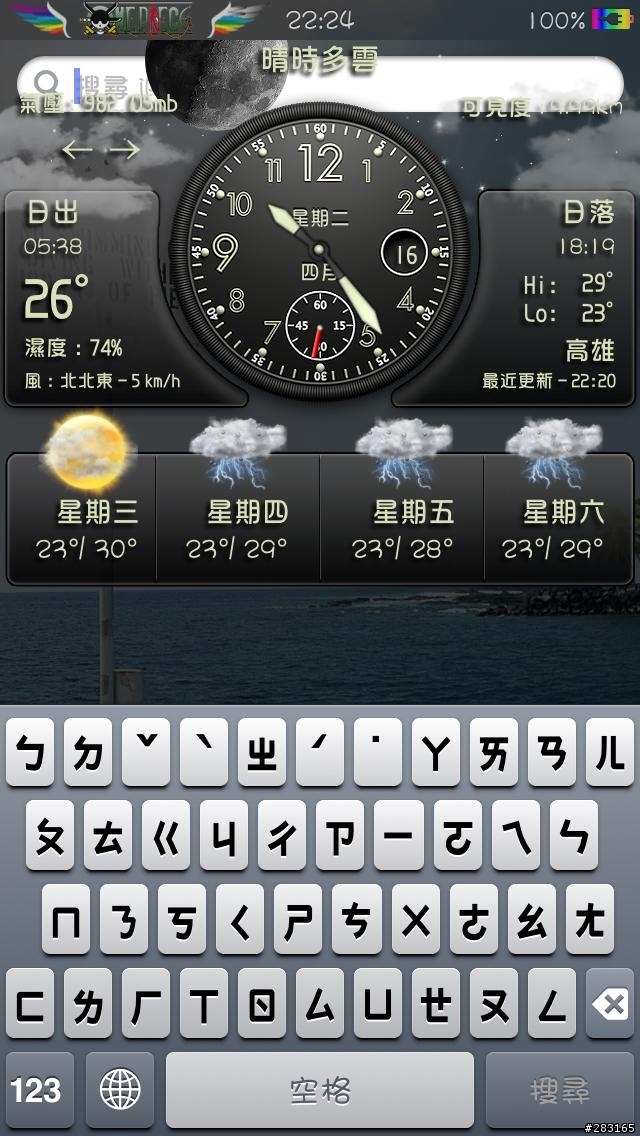Tap the 空格 space key
640x1136 pixels.
click(320, 1089)
